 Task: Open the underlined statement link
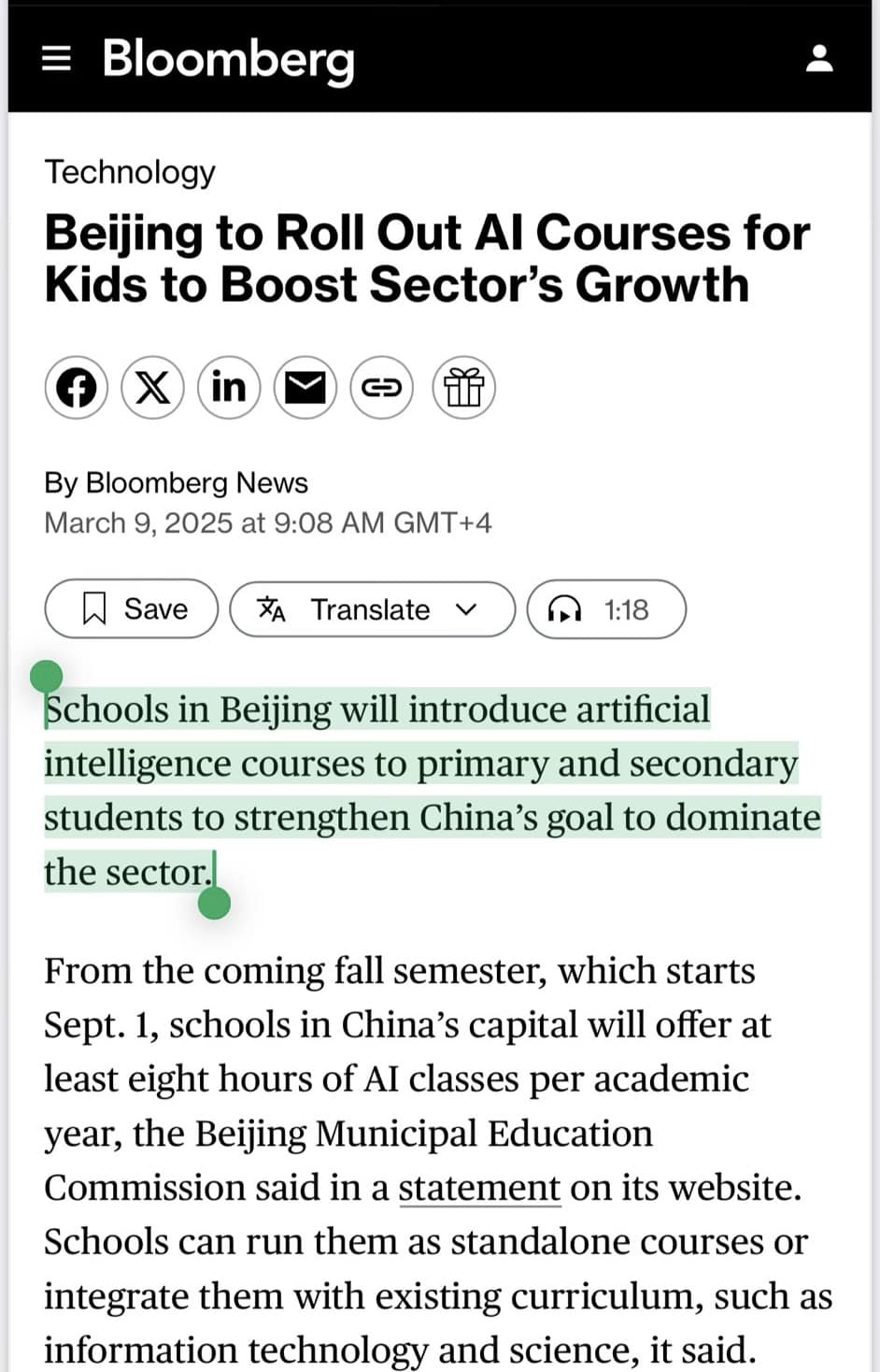point(478,1188)
